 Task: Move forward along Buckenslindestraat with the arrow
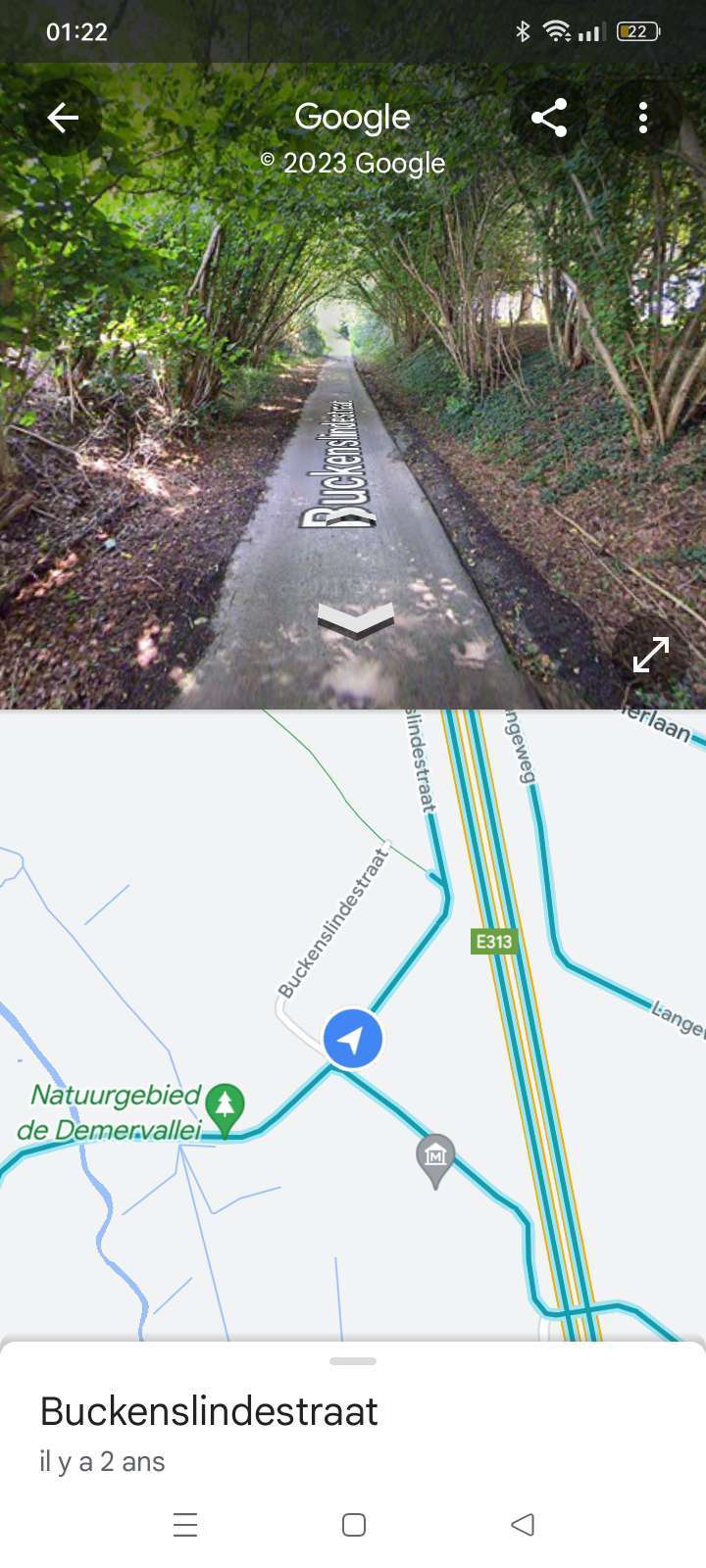(x=355, y=621)
